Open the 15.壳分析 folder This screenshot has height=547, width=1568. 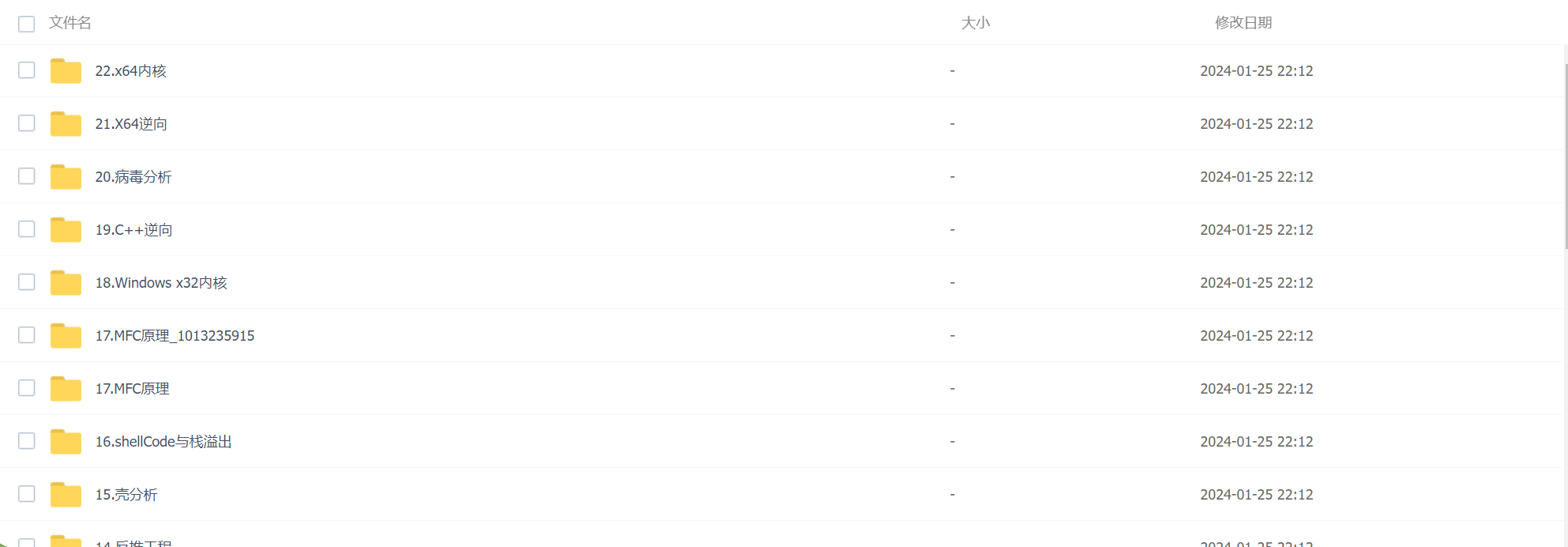click(x=126, y=495)
